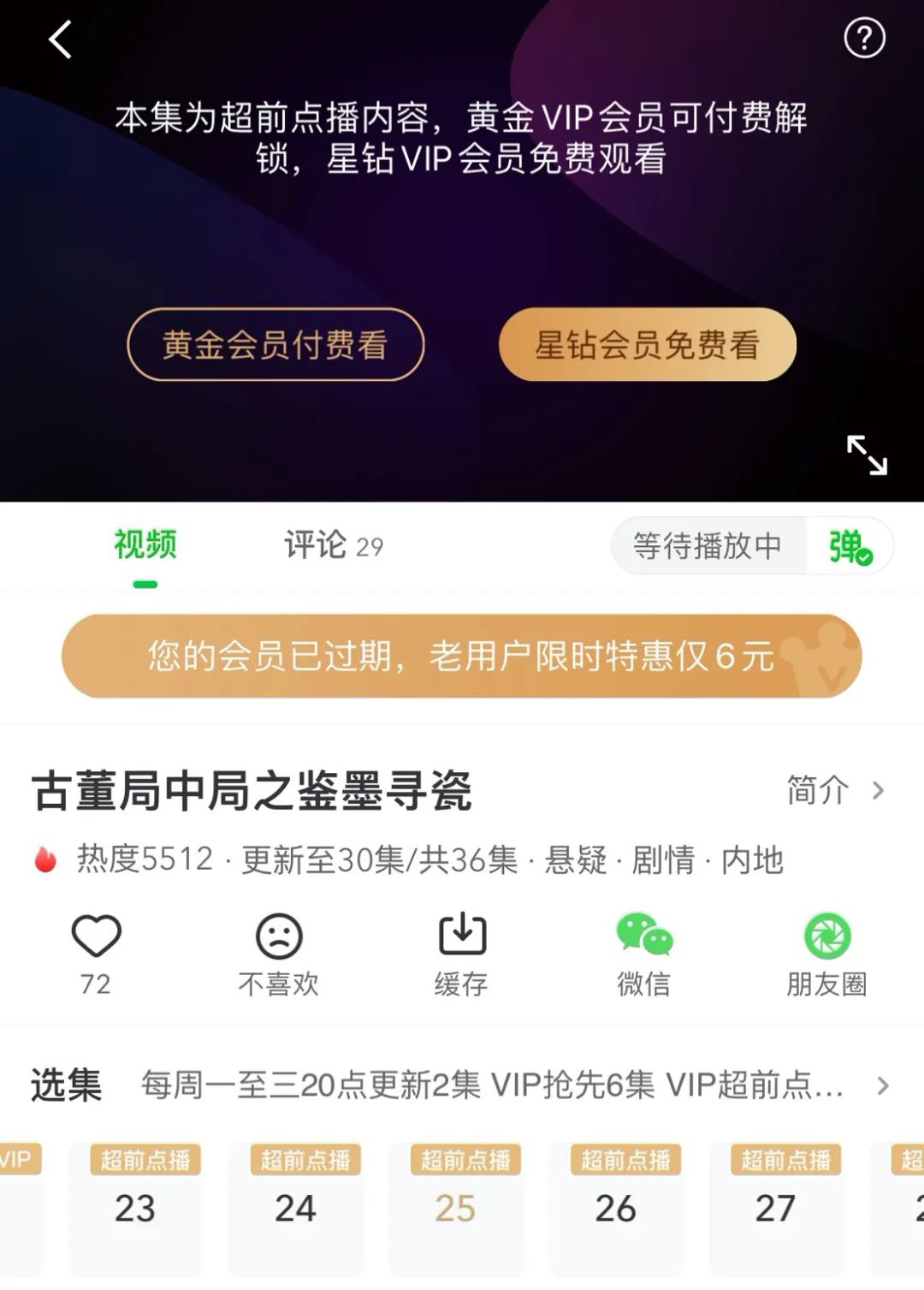Enter fullscreen with the expand icon
Screen dimensions: 924x1290
[x=867, y=455]
